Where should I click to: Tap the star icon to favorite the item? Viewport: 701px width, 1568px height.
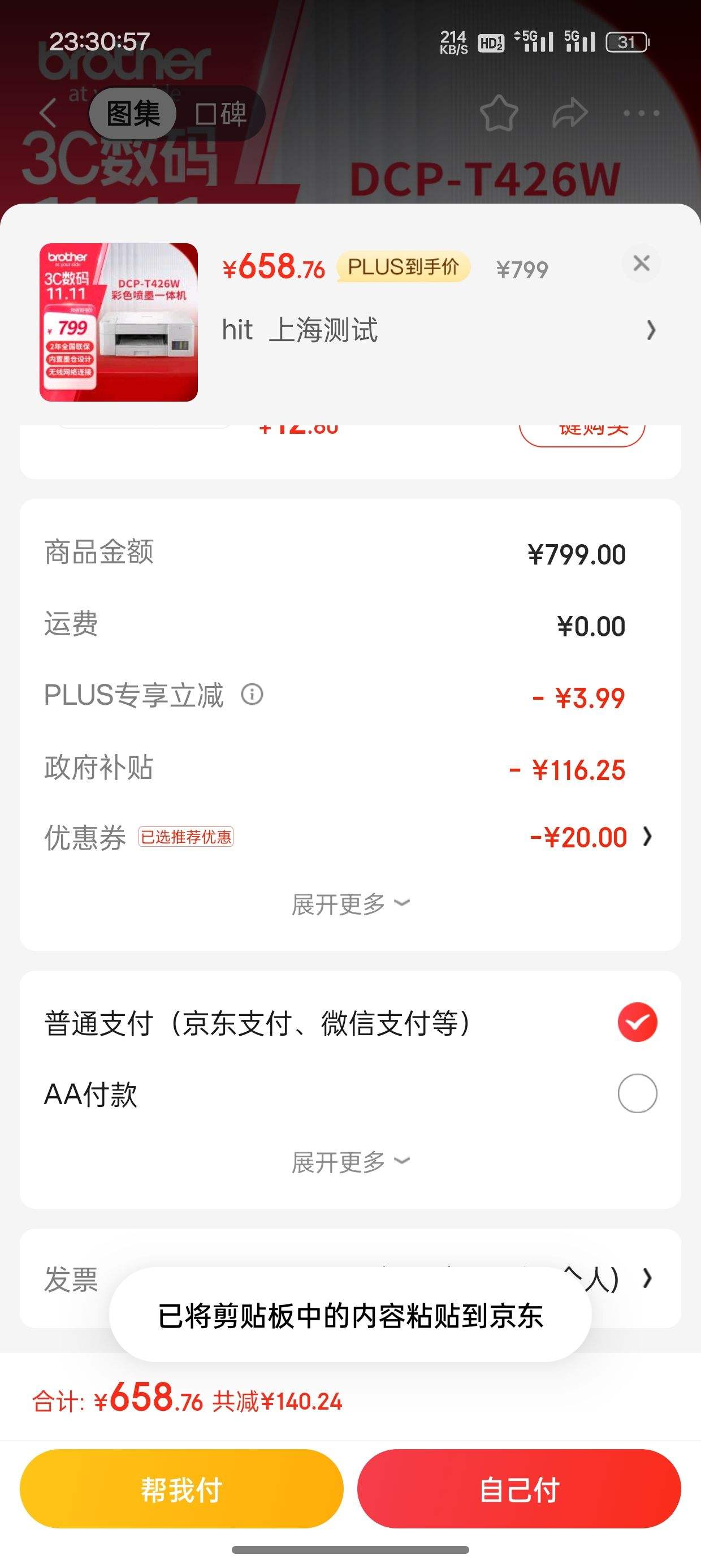click(499, 112)
